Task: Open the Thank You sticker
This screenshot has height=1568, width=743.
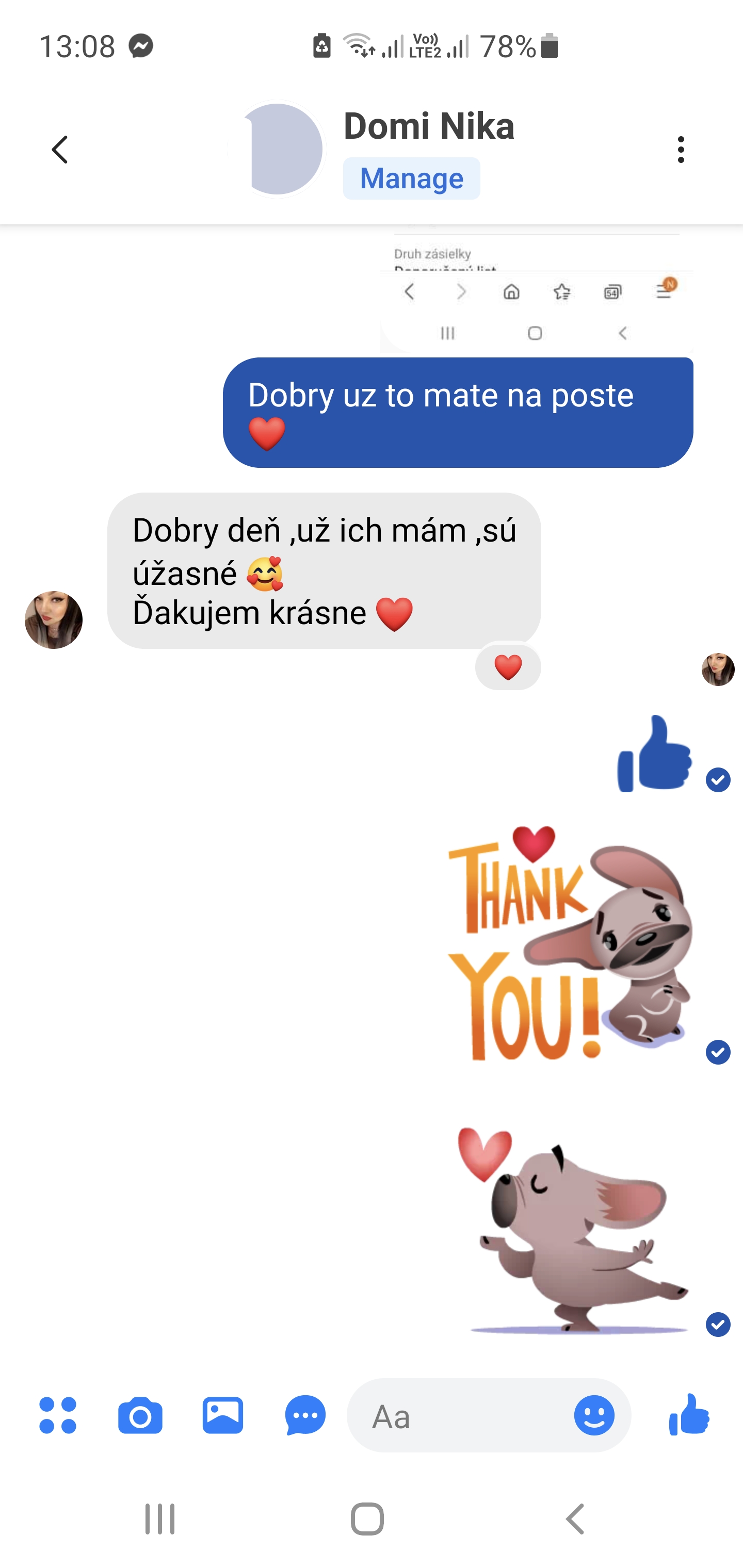Action: tap(570, 943)
